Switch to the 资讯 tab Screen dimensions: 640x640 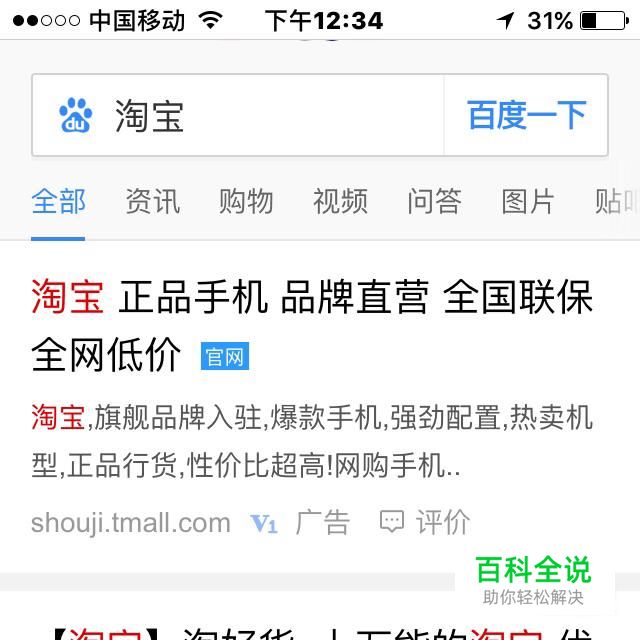(152, 201)
